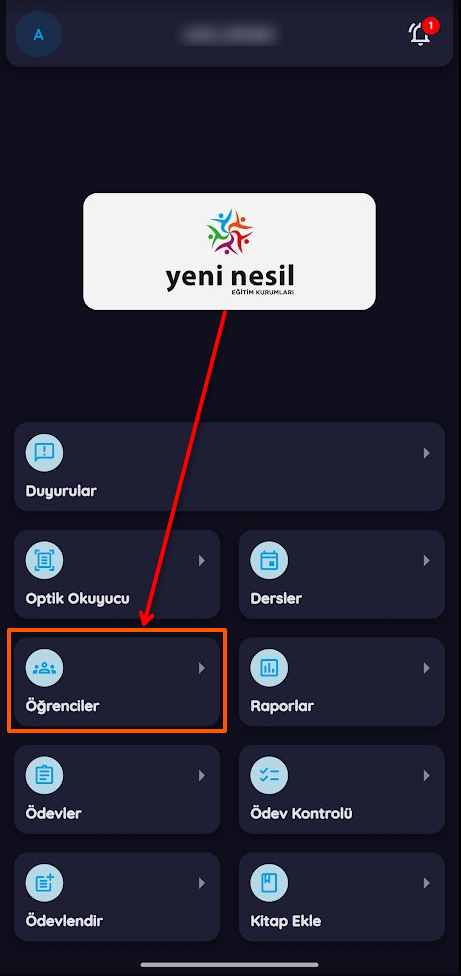This screenshot has height=976, width=461.
Task: Open the notifications bell
Action: (421, 32)
